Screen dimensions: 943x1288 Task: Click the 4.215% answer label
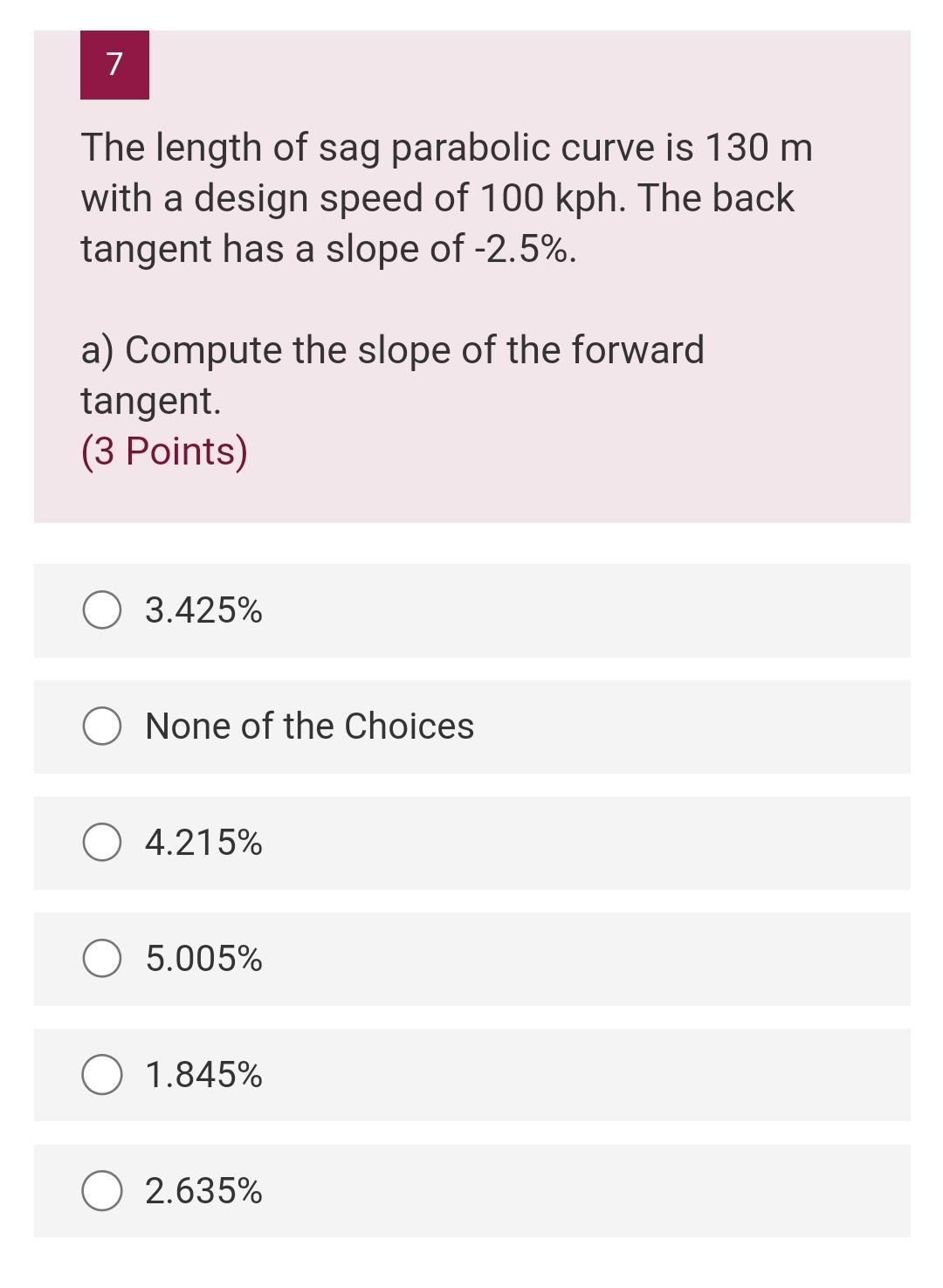pyautogui.click(x=203, y=844)
